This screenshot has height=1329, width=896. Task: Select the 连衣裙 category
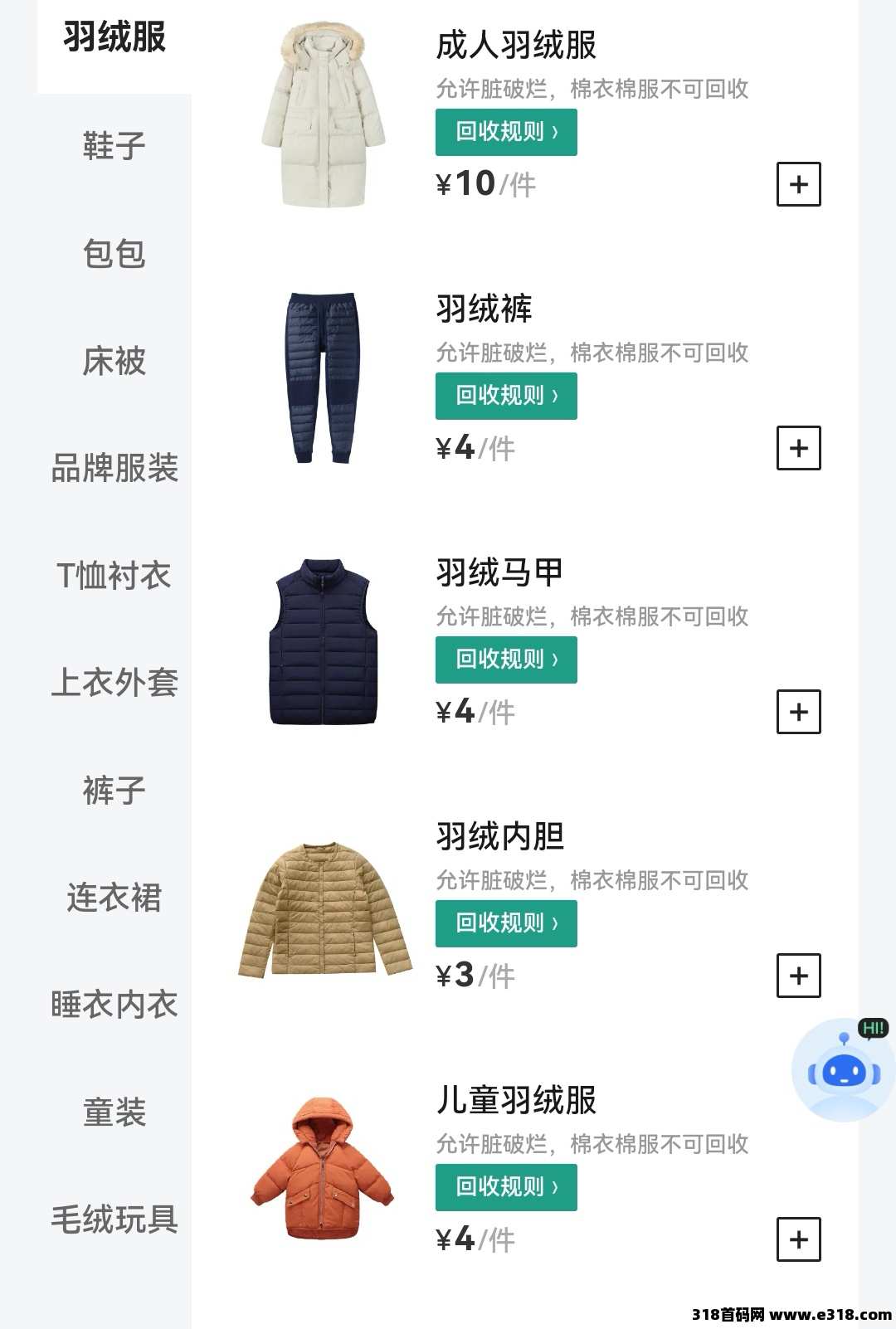[114, 898]
